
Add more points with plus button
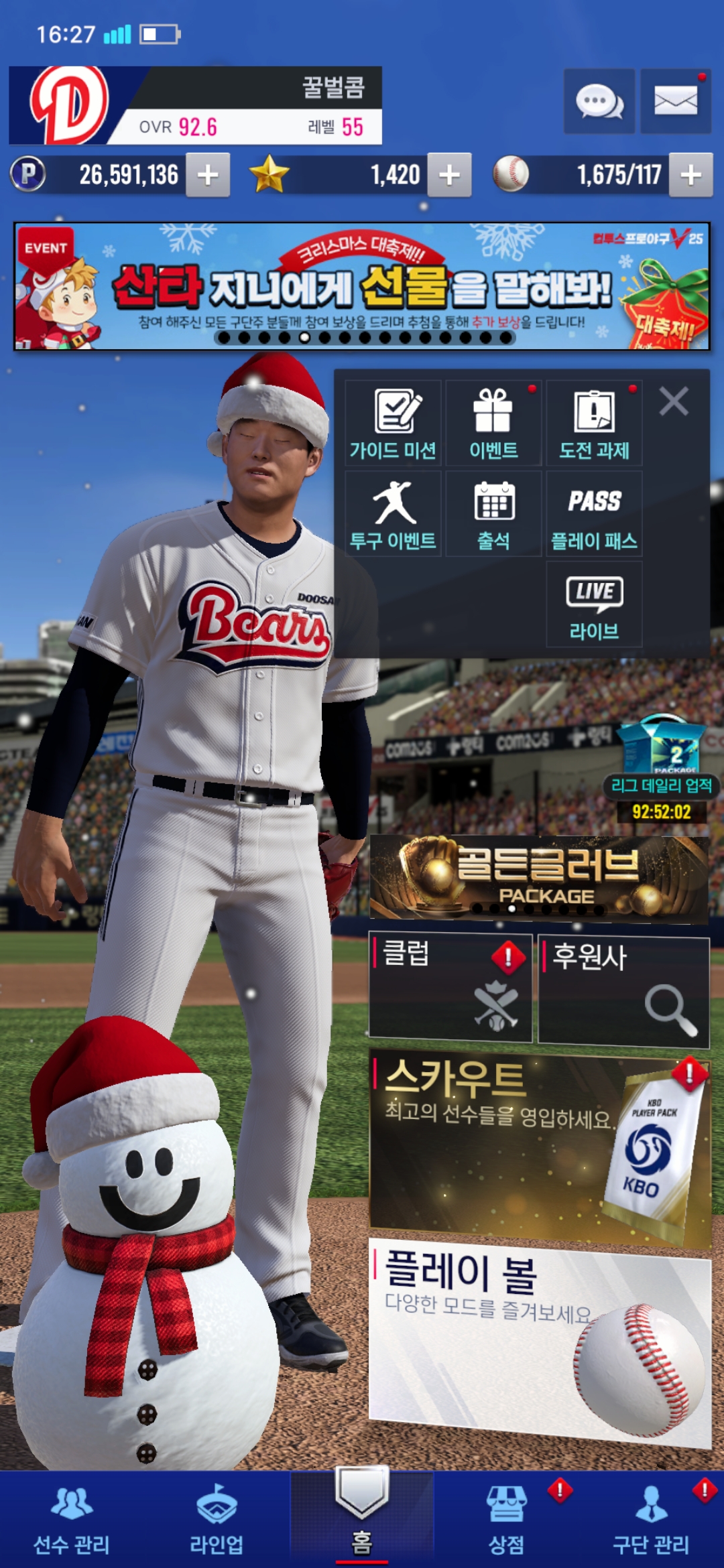click(208, 176)
